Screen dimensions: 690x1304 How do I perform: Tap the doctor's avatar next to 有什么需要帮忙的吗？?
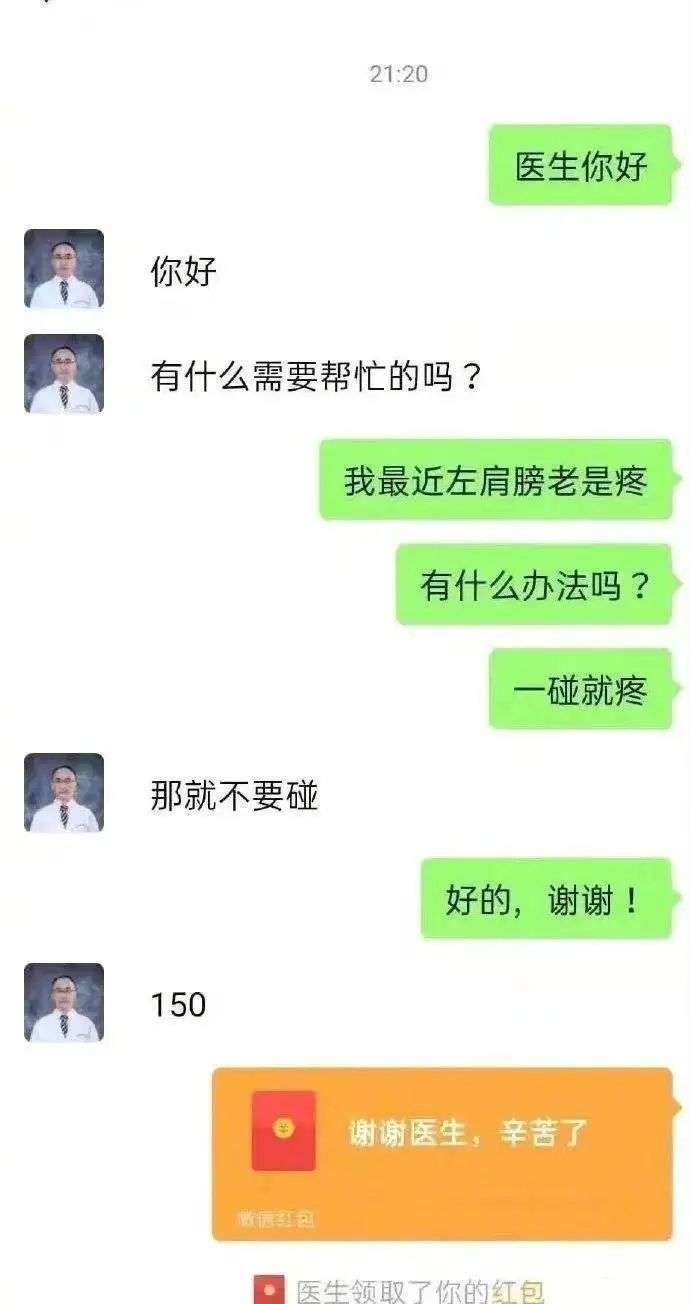click(64, 374)
